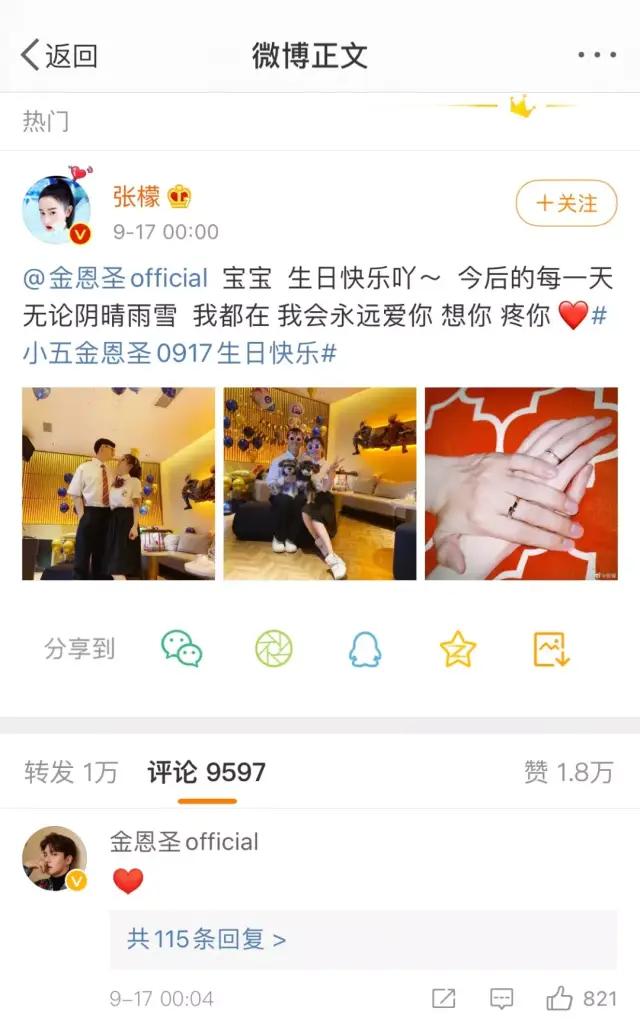Viewport: 640px width, 1024px height.
Task: Repost 金恩圣official's comment
Action: (444, 998)
